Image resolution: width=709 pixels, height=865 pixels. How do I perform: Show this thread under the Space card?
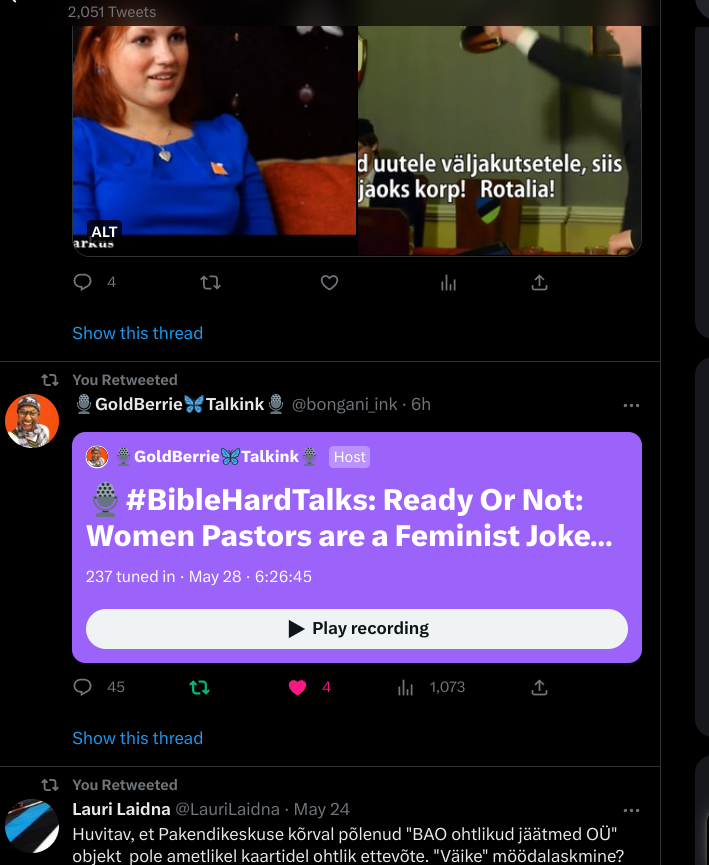click(137, 738)
